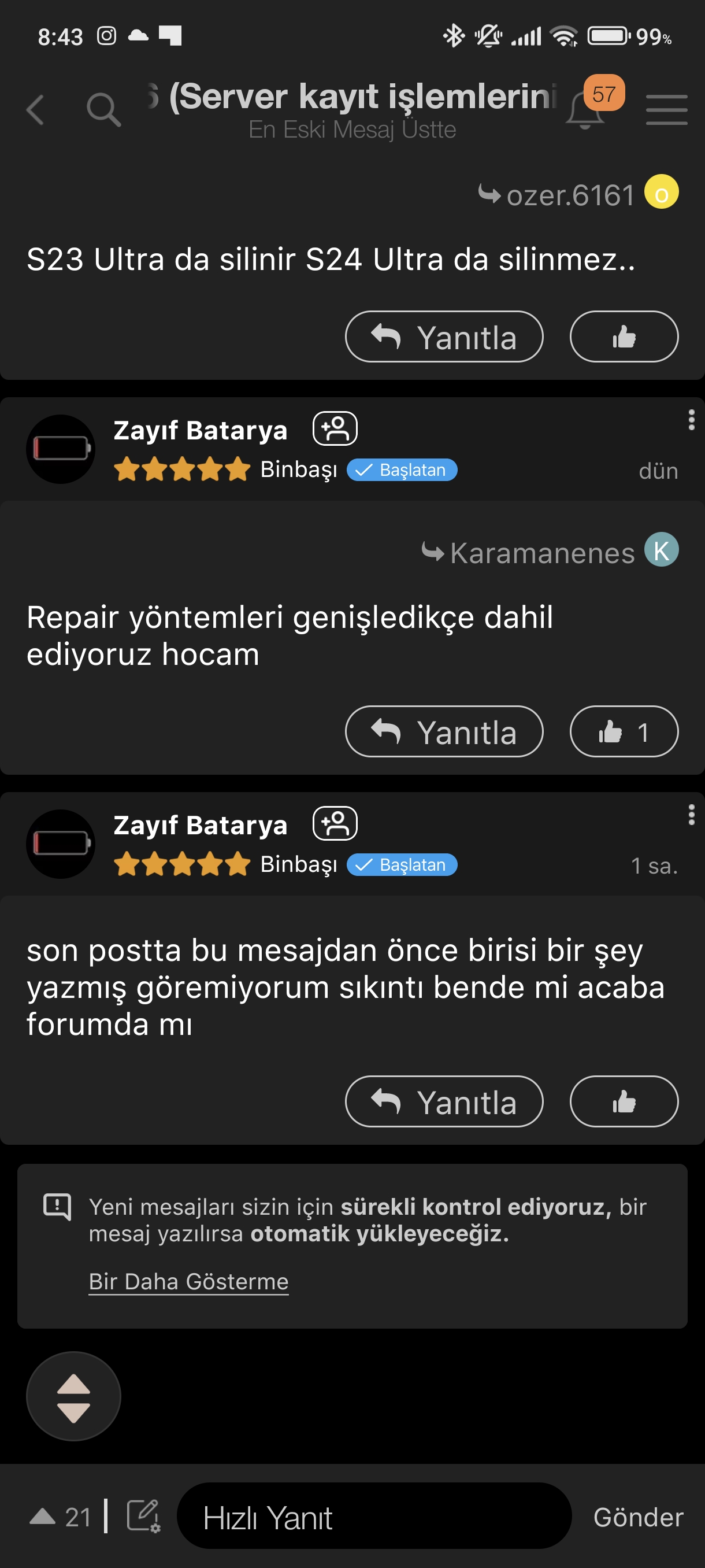Like the S23 Ultra message
The width and height of the screenshot is (705, 1568).
624,336
